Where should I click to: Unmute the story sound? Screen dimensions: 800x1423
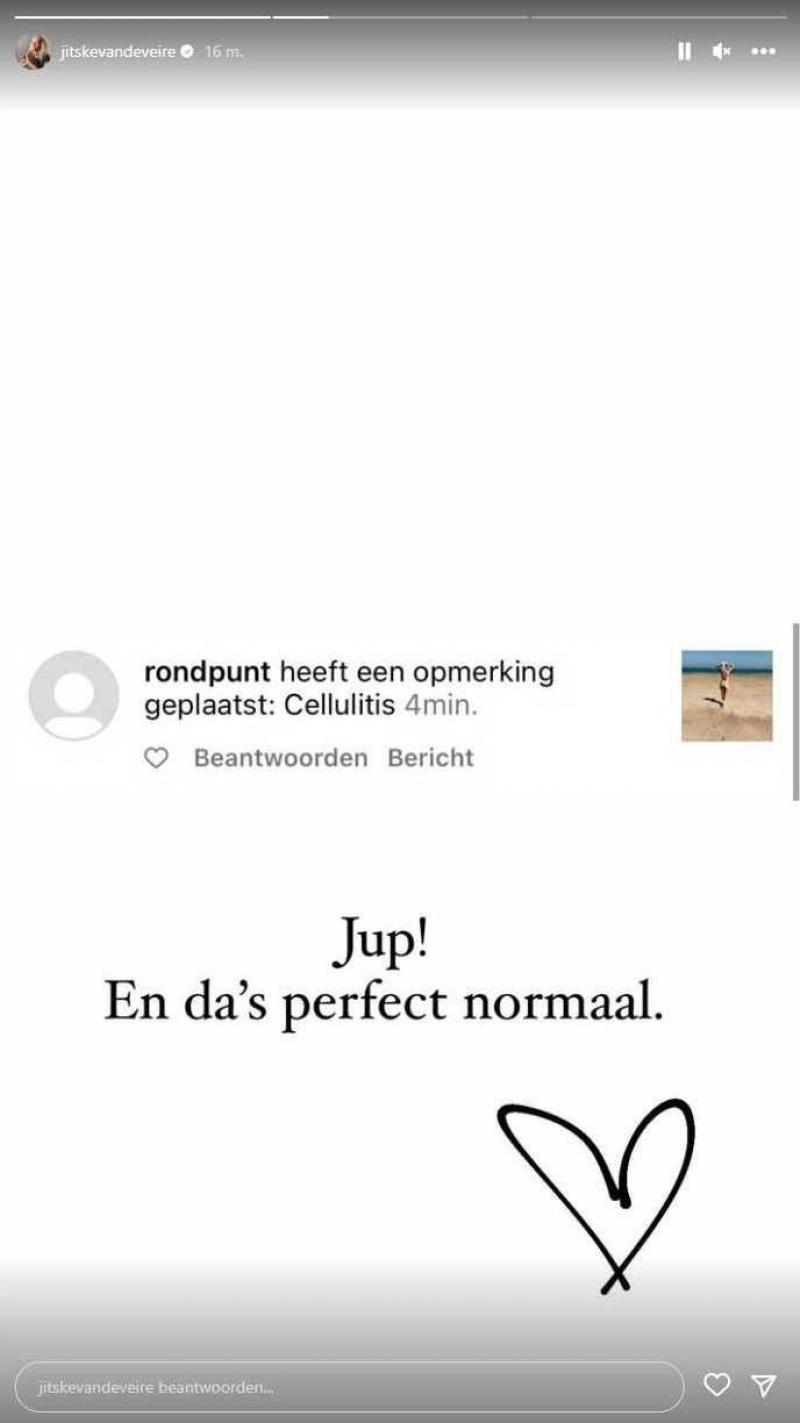pos(721,51)
